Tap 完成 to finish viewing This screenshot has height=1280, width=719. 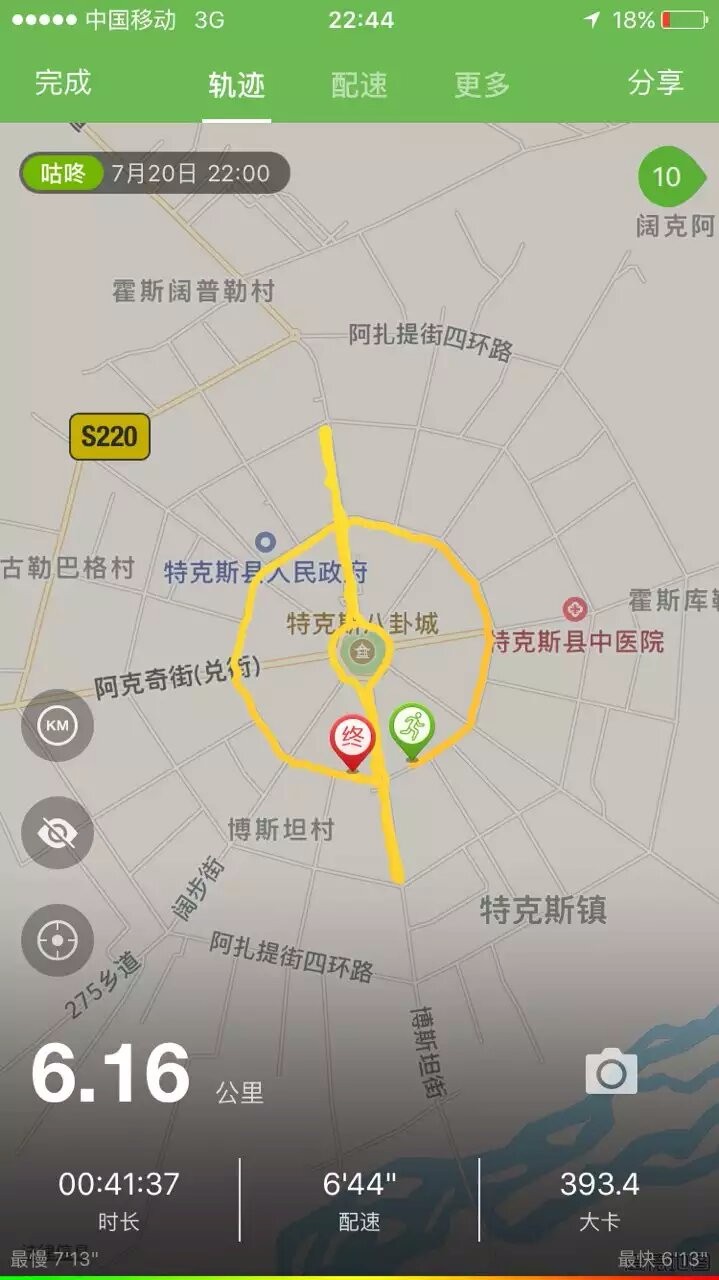63,83
